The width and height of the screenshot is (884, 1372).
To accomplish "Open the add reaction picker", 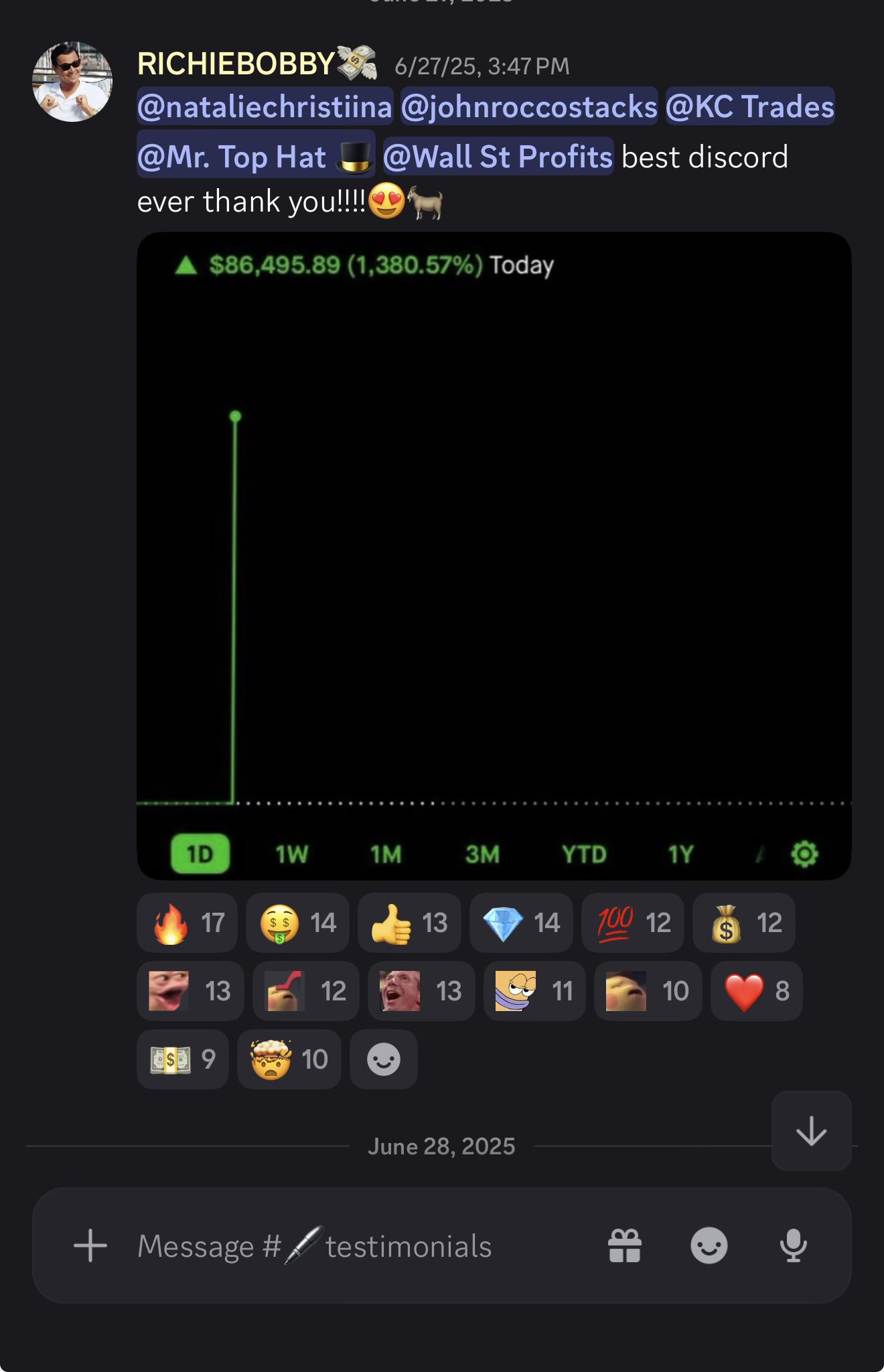I will (x=384, y=1059).
